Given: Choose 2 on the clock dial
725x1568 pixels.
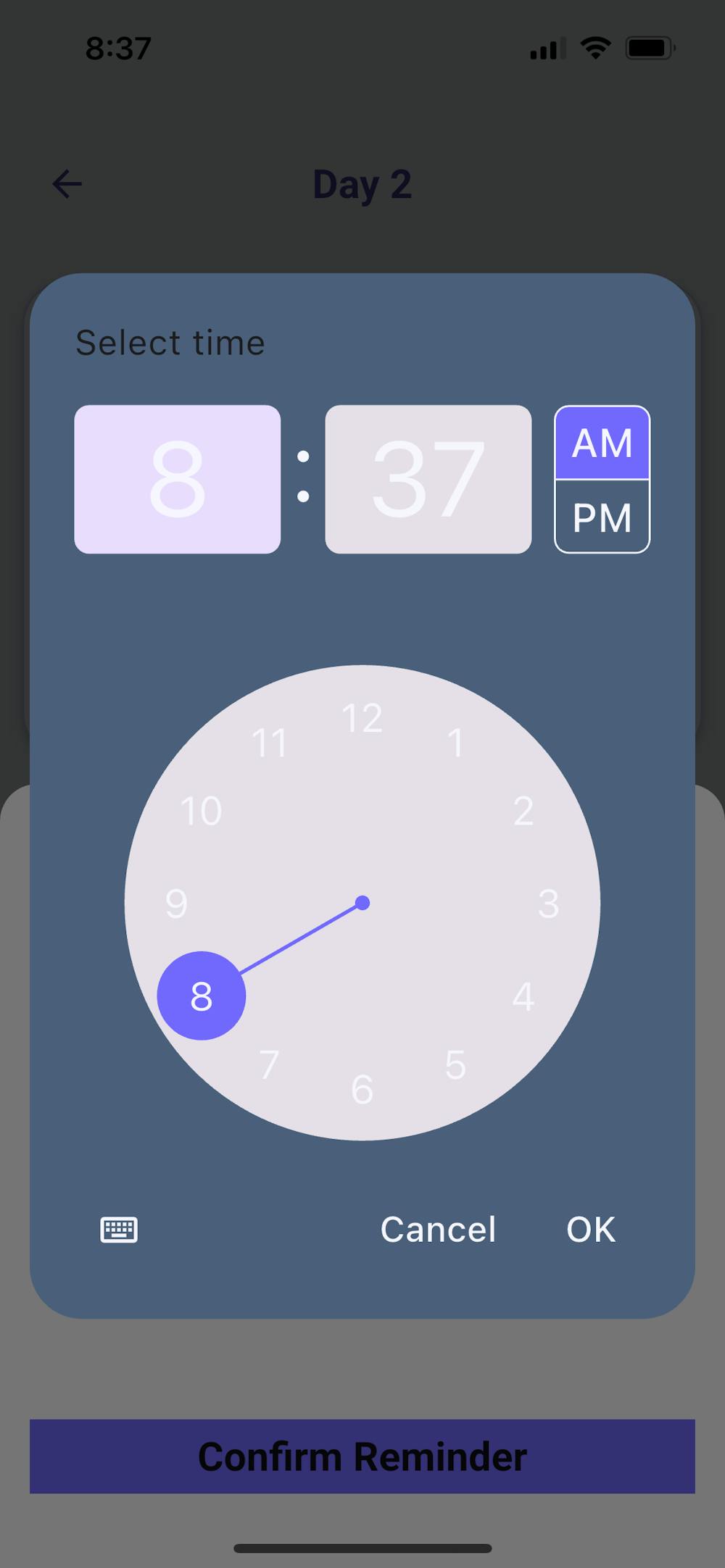Looking at the screenshot, I should (523, 811).
